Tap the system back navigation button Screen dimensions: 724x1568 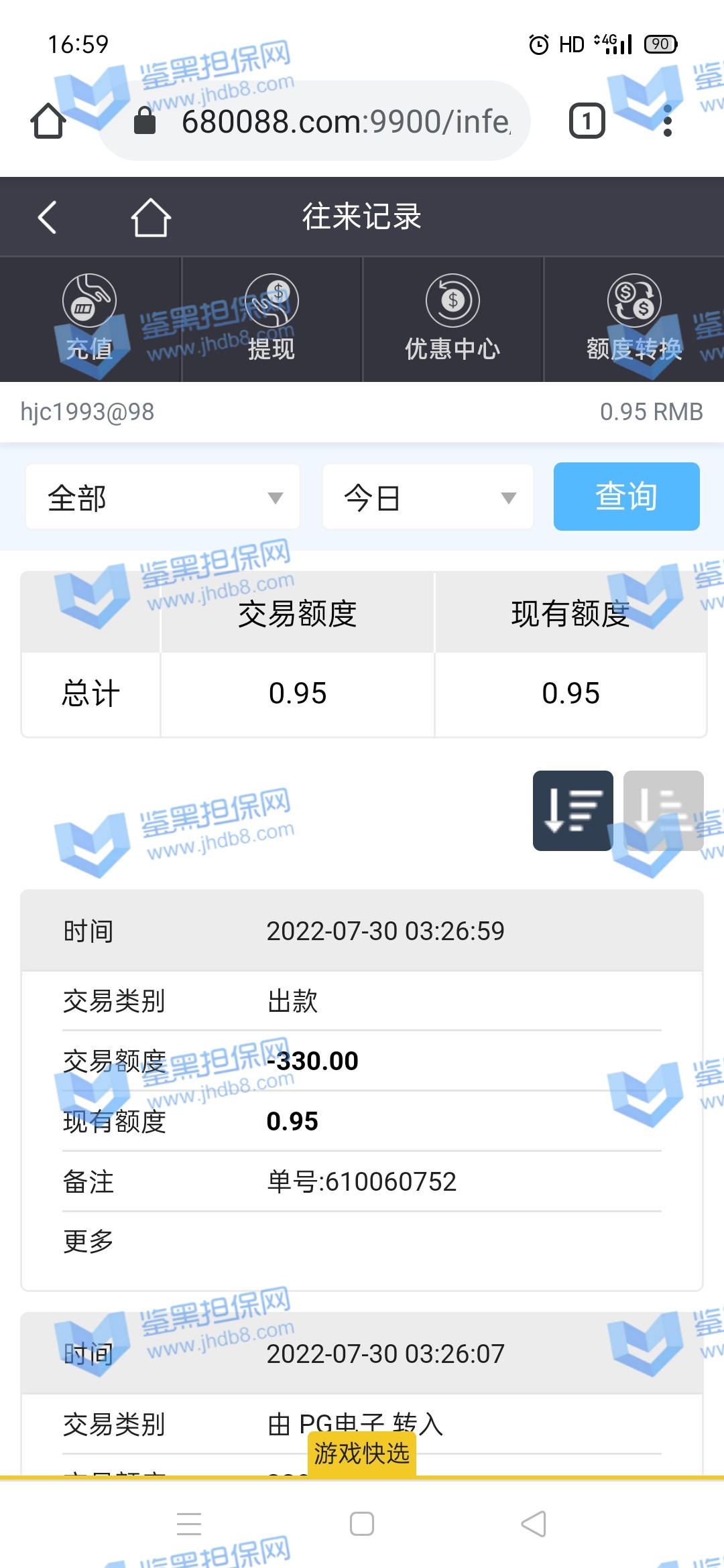coord(534,1524)
